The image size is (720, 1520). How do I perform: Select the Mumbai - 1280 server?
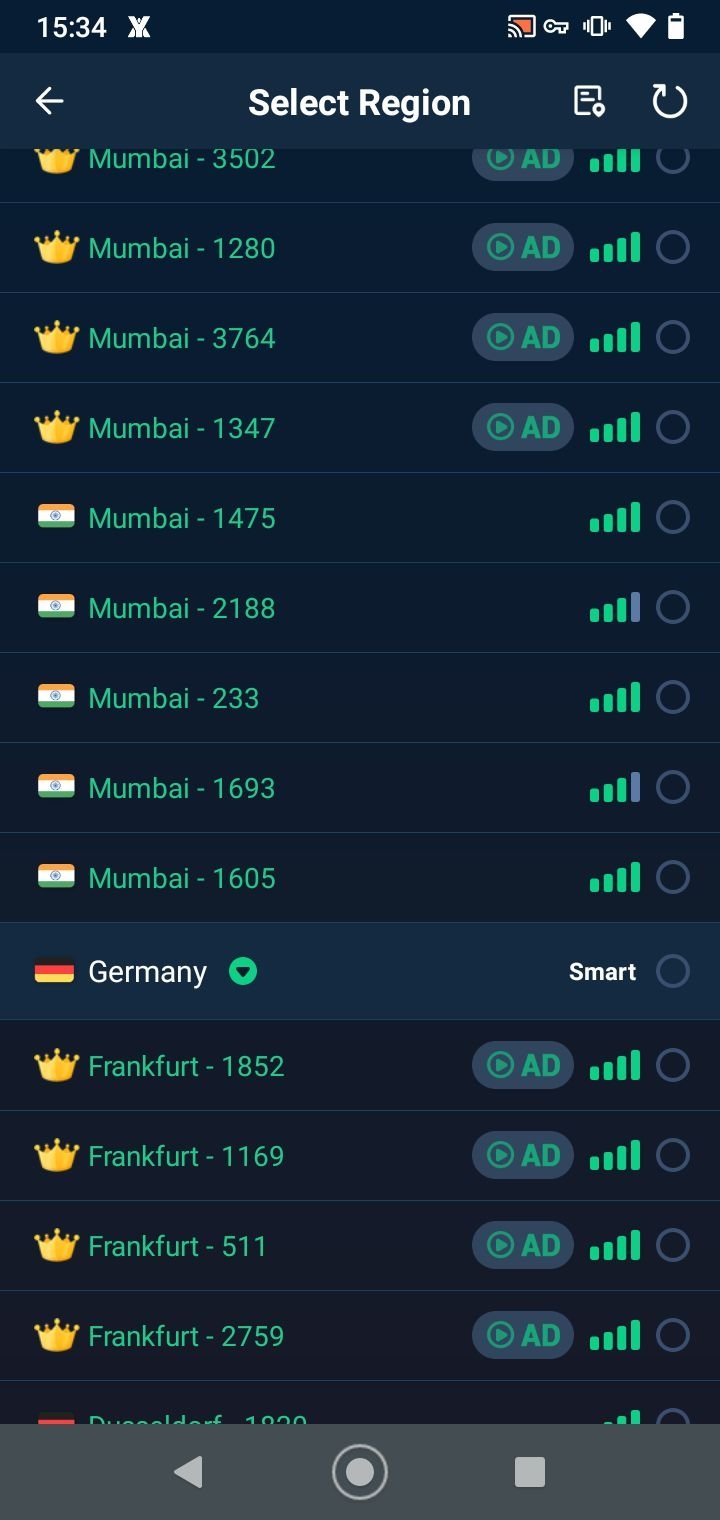[x=360, y=248]
